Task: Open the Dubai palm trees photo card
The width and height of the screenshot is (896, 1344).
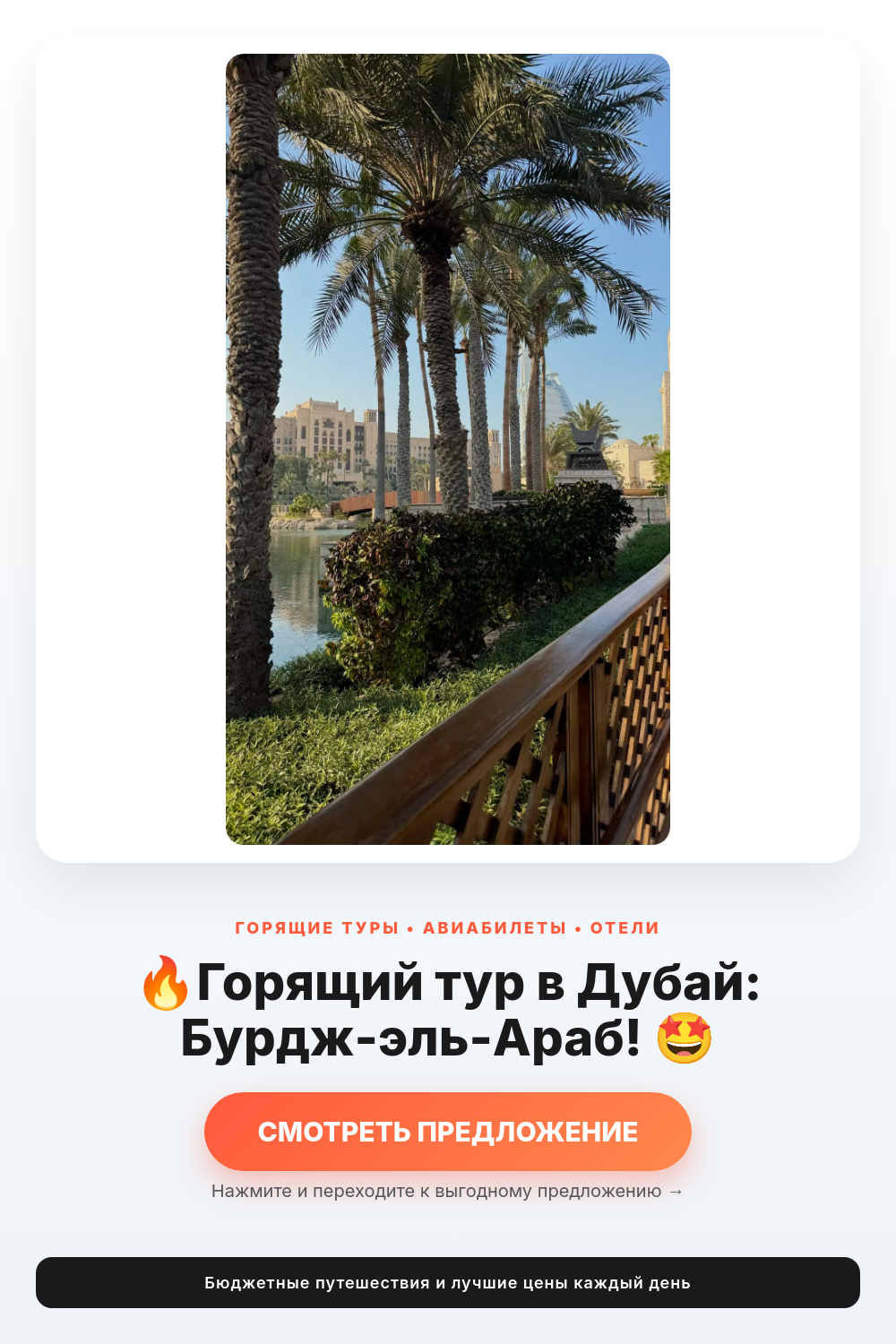Action: coord(448,449)
